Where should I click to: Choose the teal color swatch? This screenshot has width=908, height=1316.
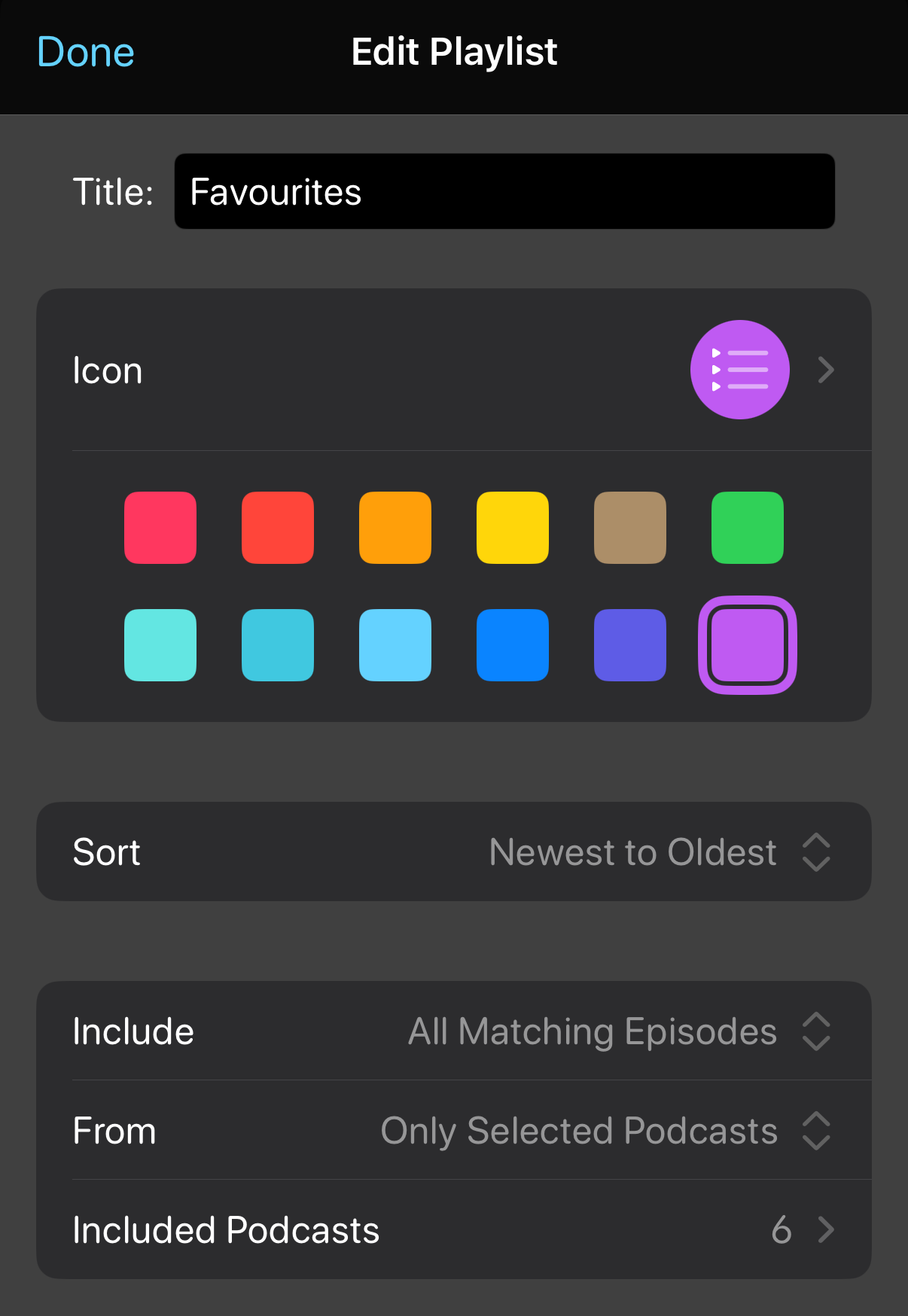click(x=278, y=645)
